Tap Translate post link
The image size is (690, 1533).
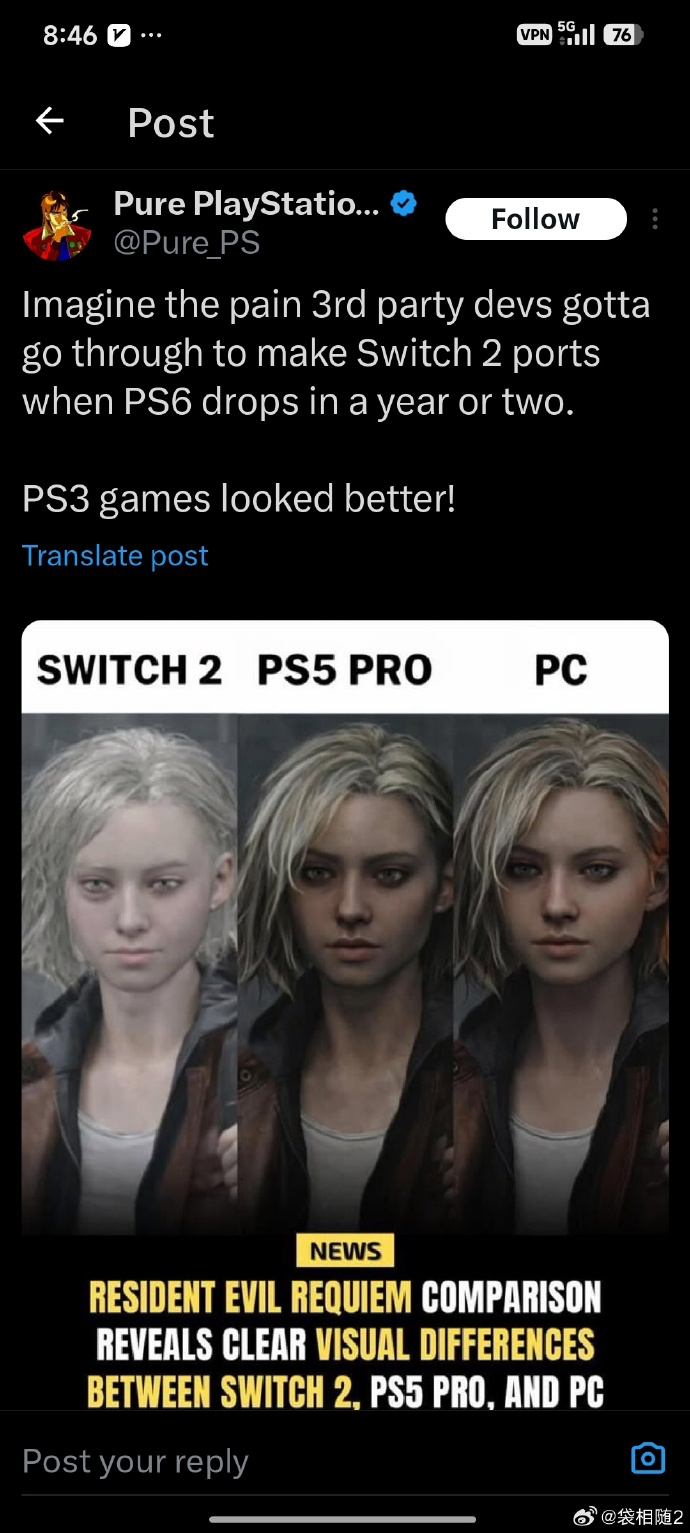click(x=115, y=556)
